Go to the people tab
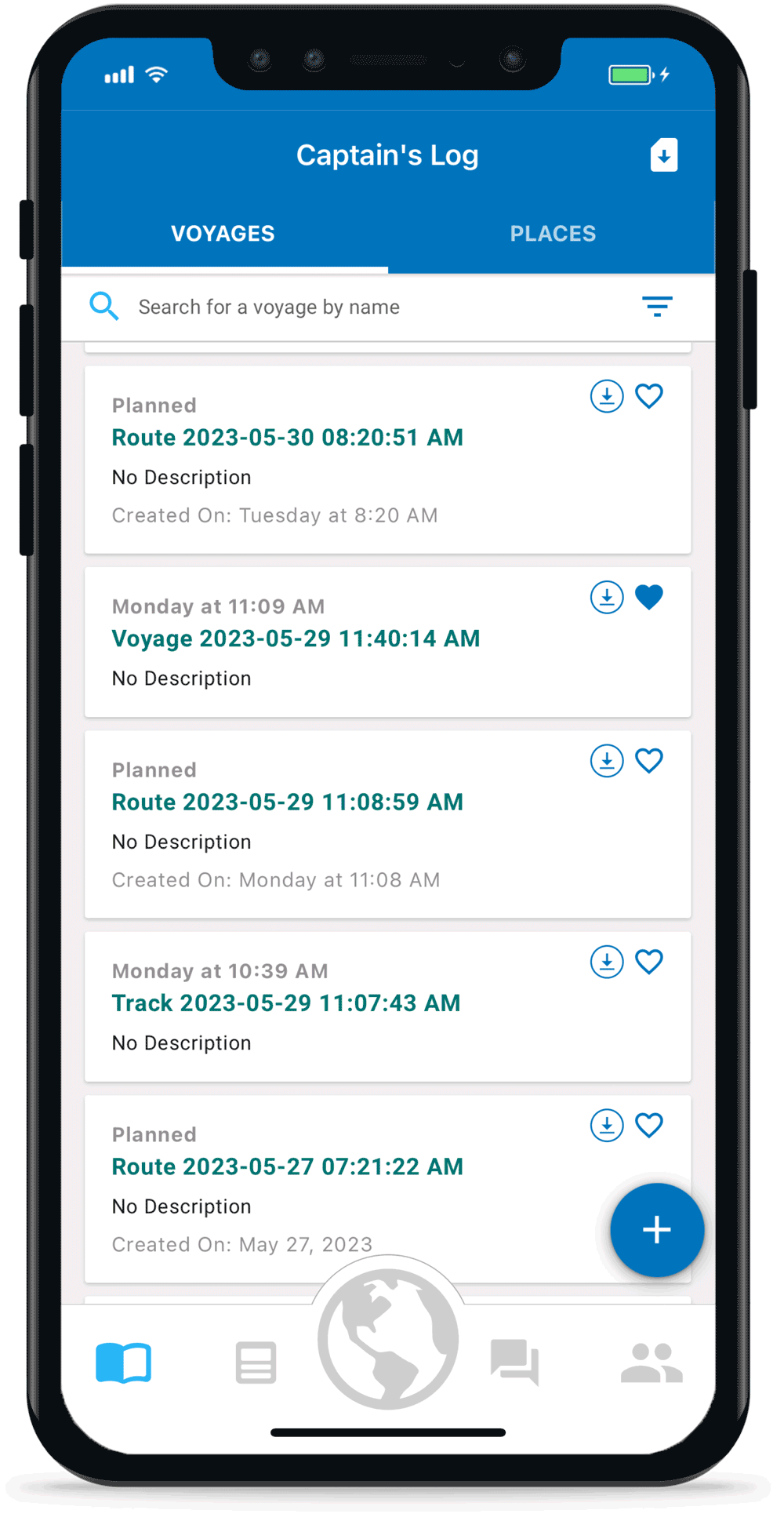Image resolution: width=784 pixels, height=1521 pixels. [651, 1363]
